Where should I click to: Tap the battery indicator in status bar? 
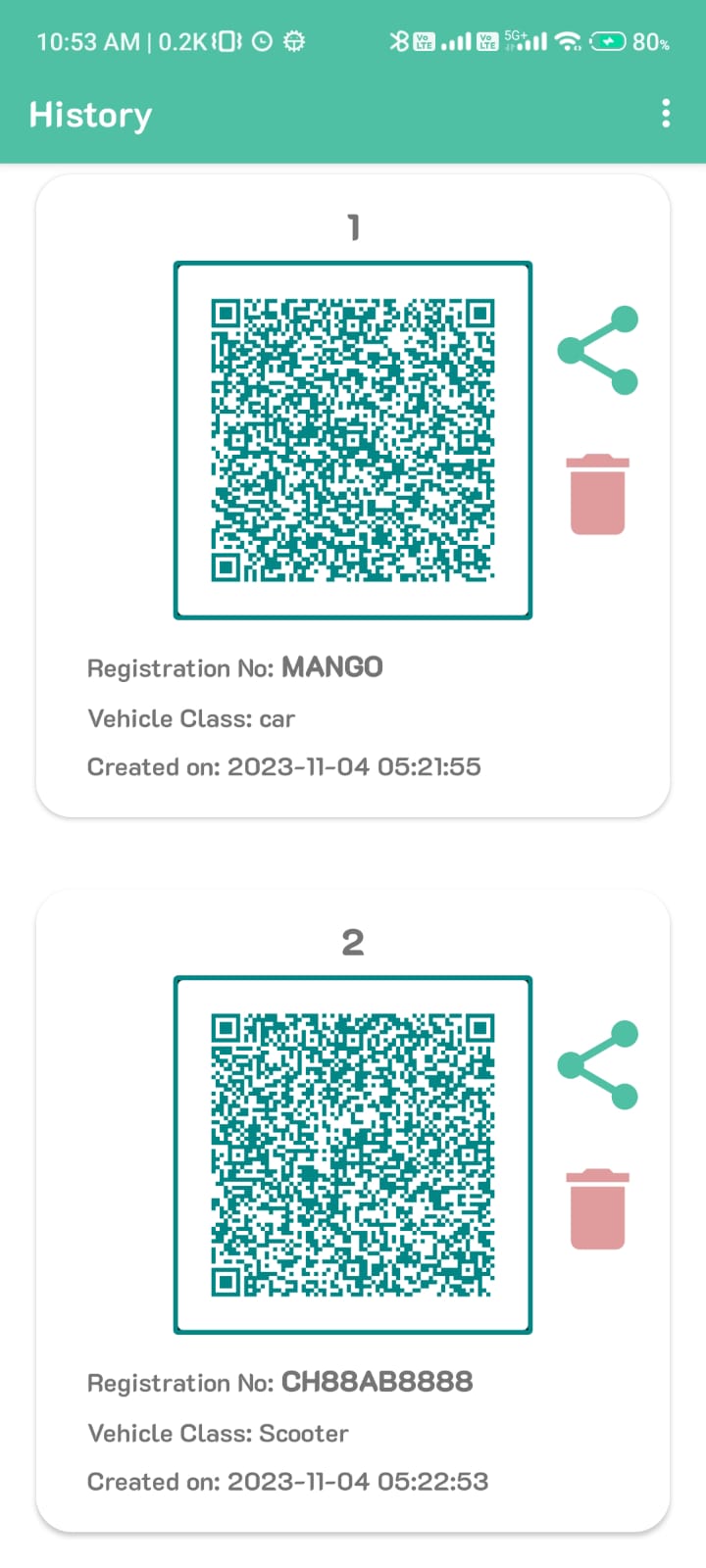(608, 42)
